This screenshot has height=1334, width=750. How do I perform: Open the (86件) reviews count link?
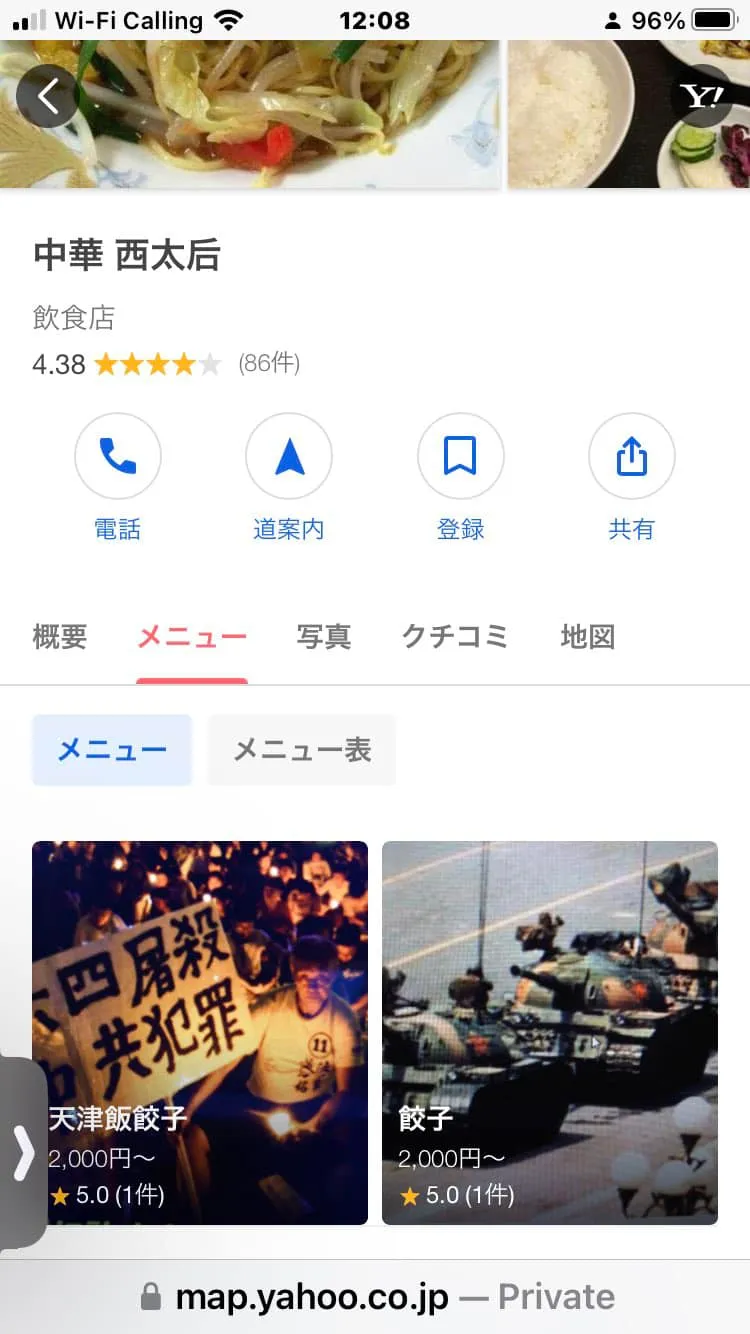point(268,364)
